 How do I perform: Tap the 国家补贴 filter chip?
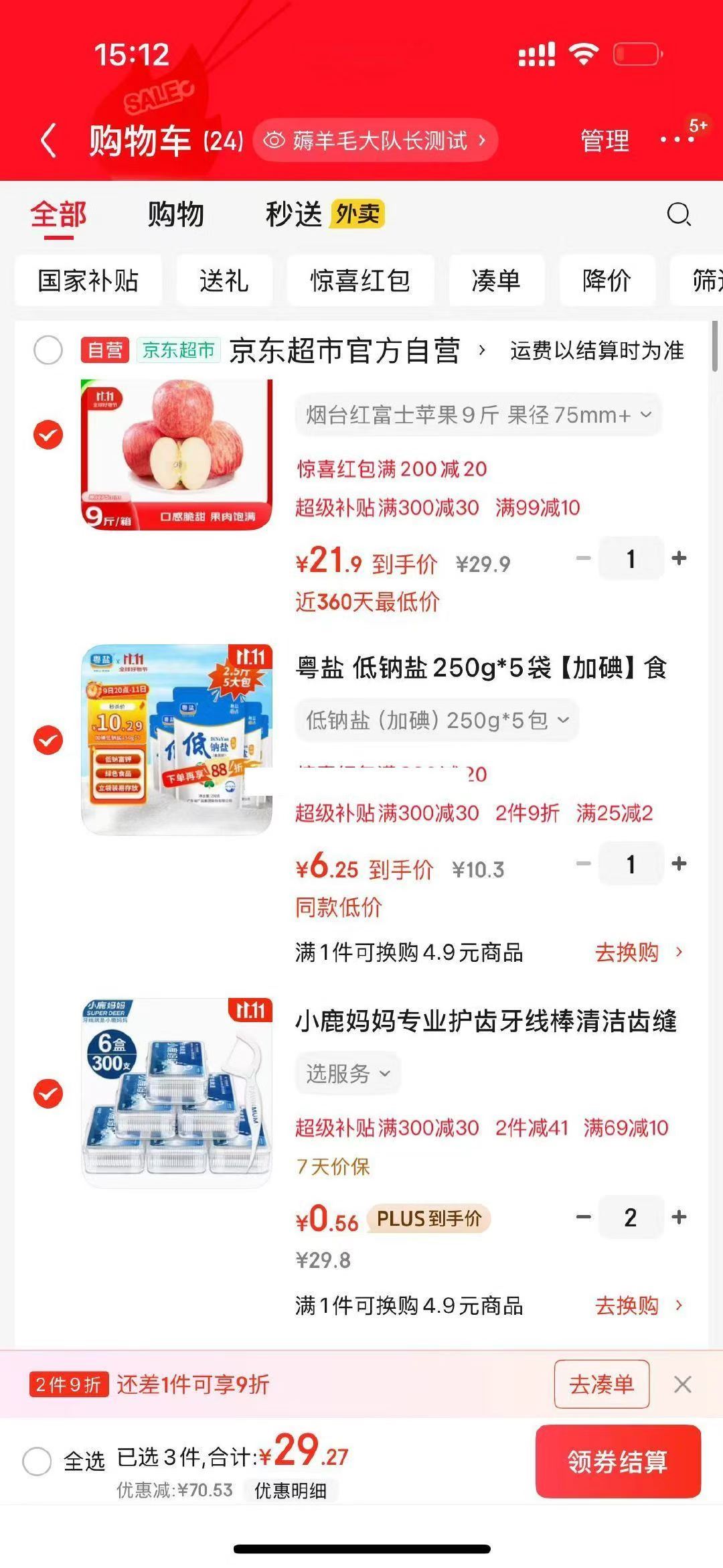pyautogui.click(x=88, y=281)
